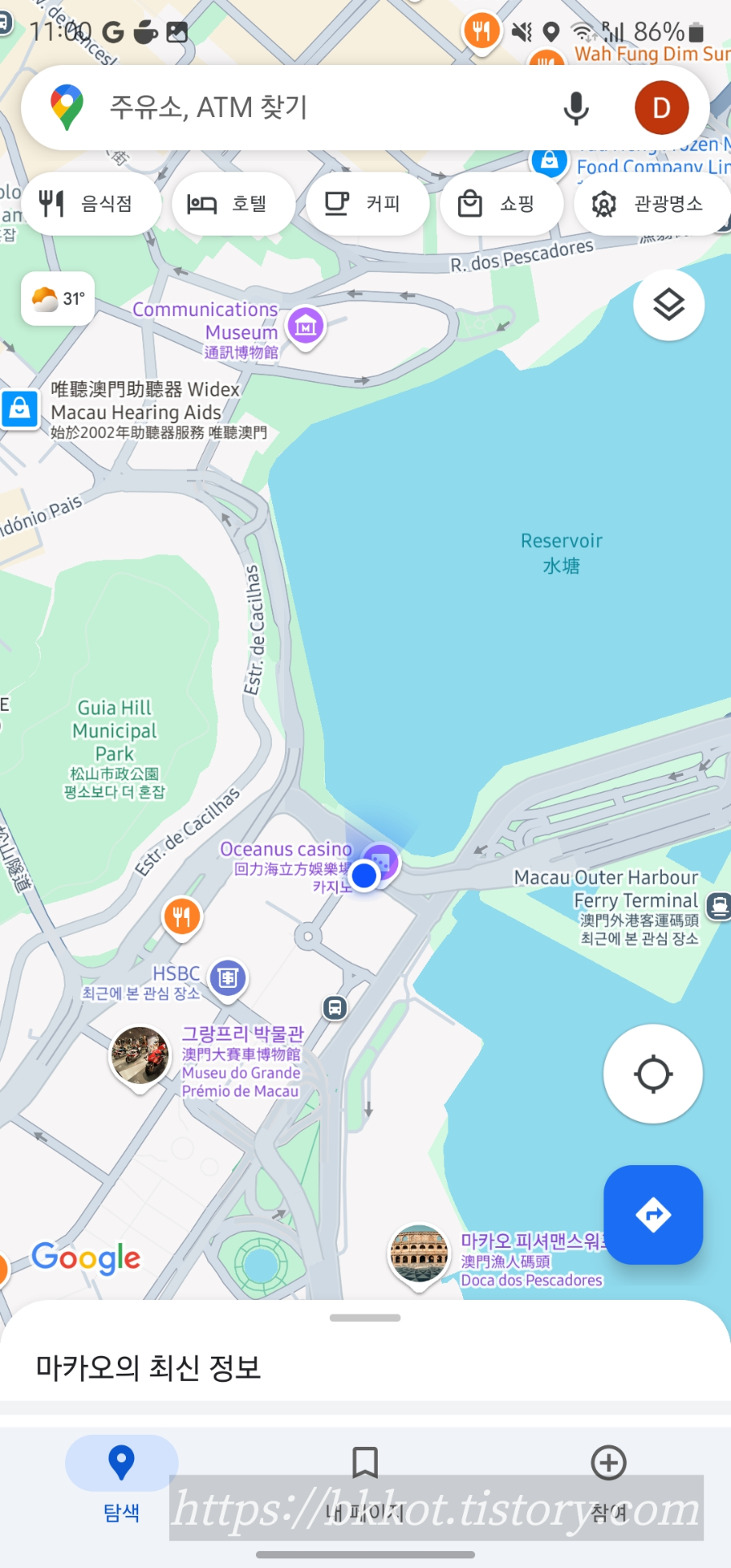Screen dimensions: 731x1568
Task: Click the Macau Outer Harbour Ferry Terminal icon
Action: [x=718, y=907]
